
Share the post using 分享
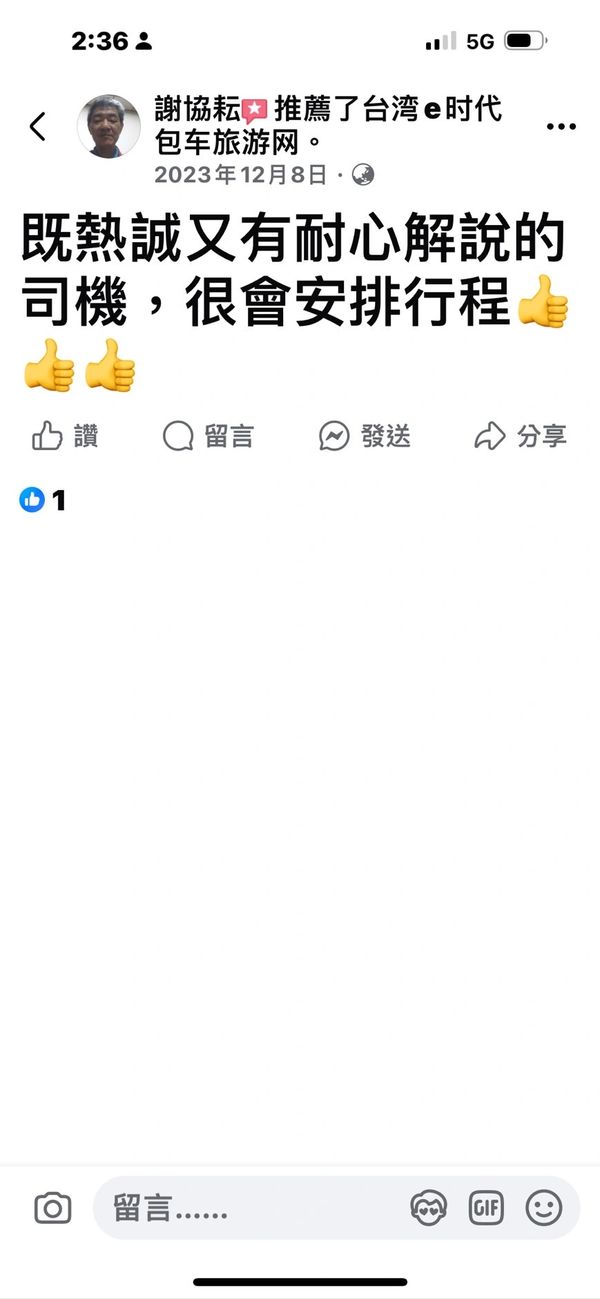pos(520,436)
